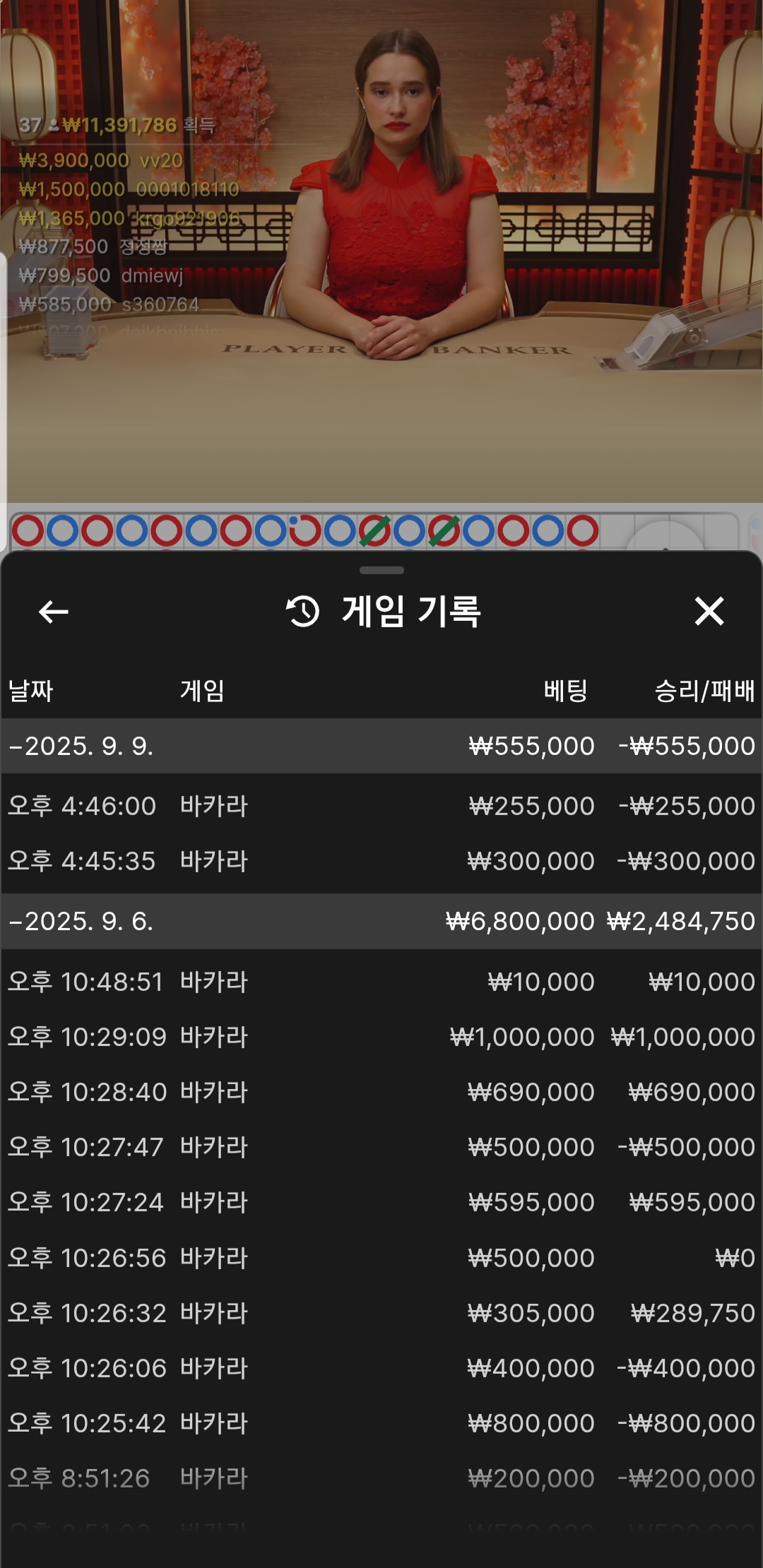The height and width of the screenshot is (1568, 763).
Task: Go back with the arrow icon
Action: 54,612
